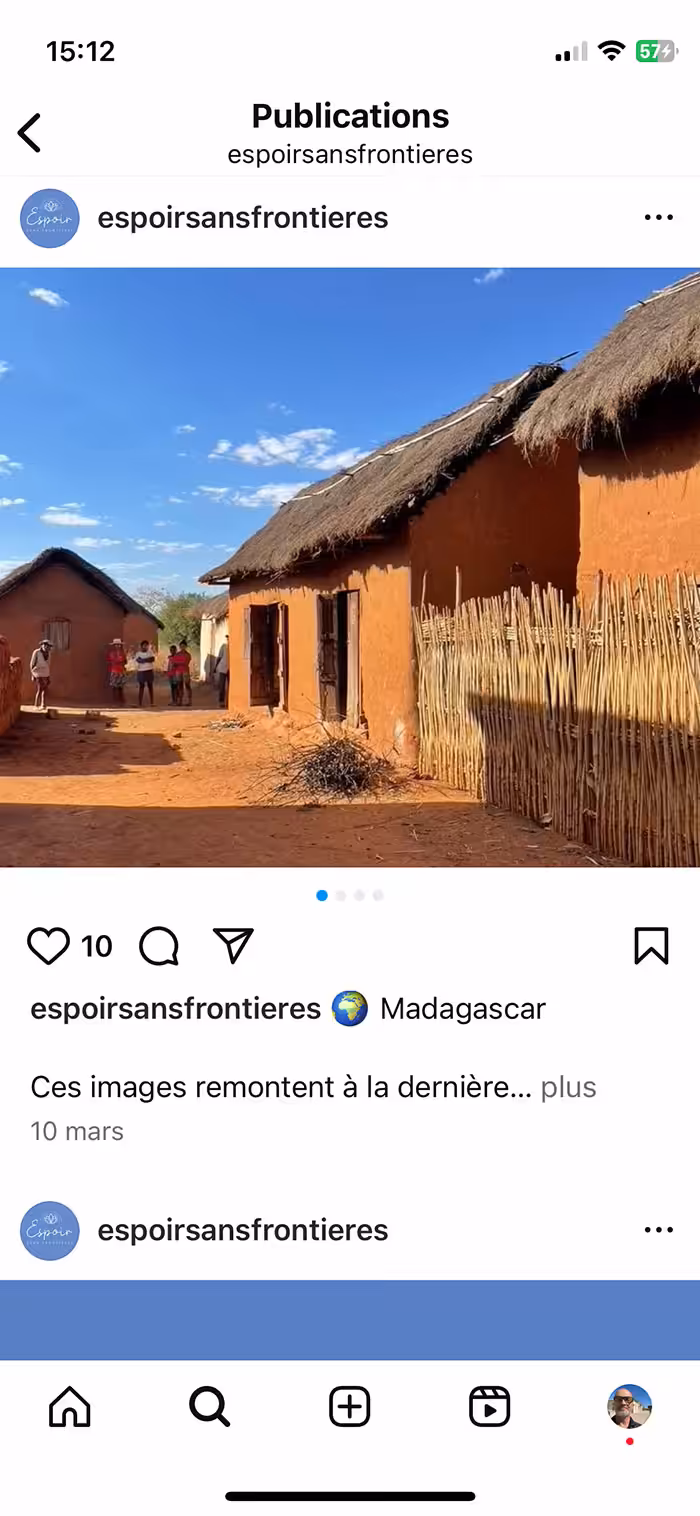View the list of 10 likes
The image size is (700, 1516).
[x=97, y=946]
